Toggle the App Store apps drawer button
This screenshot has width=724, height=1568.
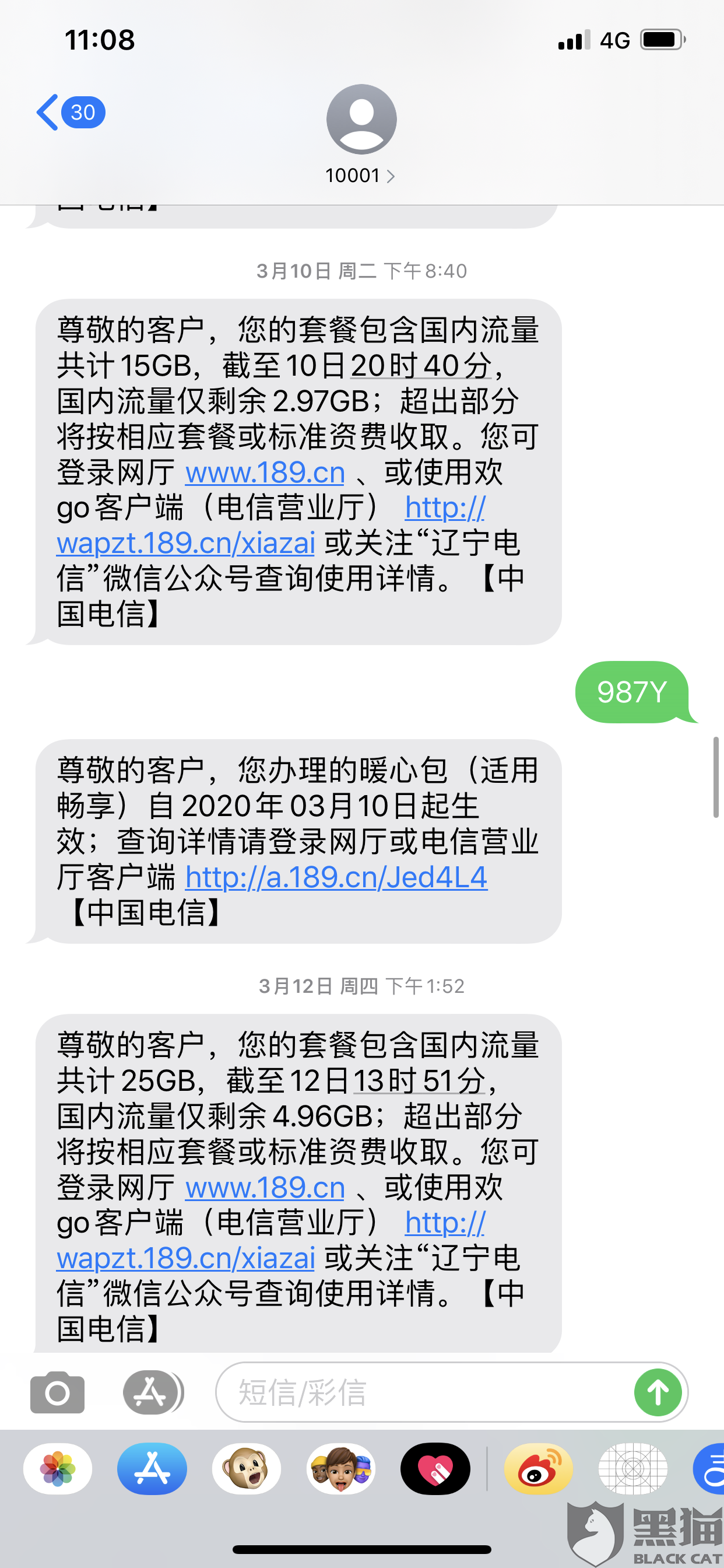(x=152, y=1392)
